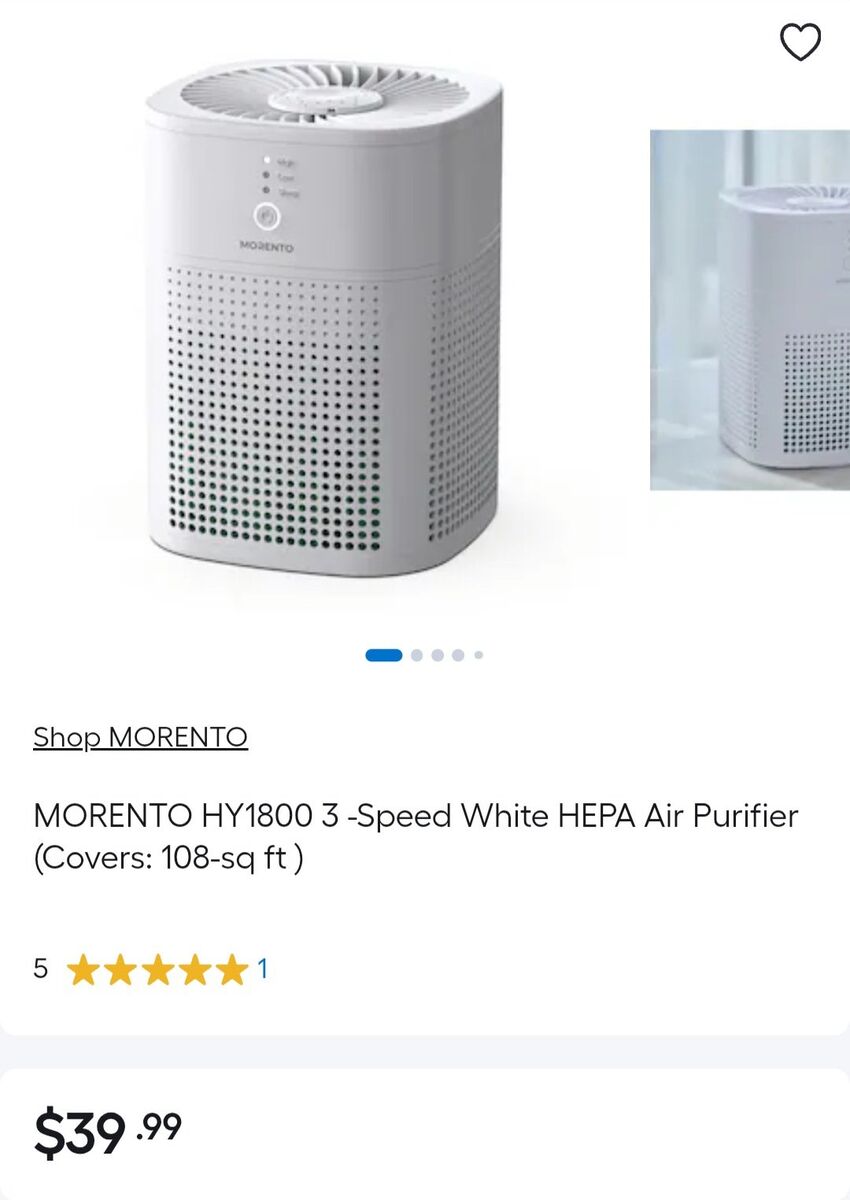
Task: Open the 5-star rating reviews
Action: pyautogui.click(x=157, y=969)
